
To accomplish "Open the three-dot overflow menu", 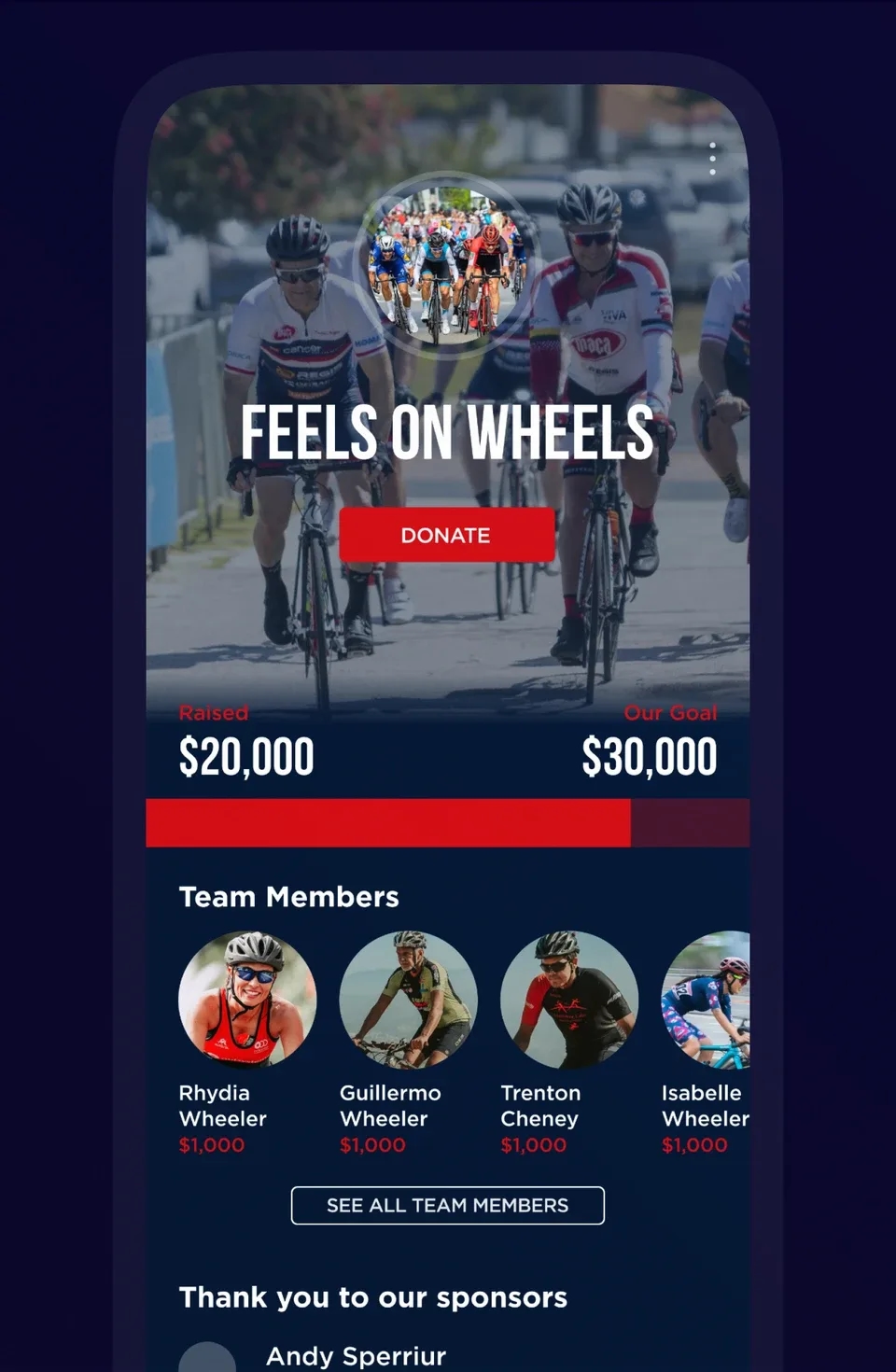I will pyautogui.click(x=712, y=159).
